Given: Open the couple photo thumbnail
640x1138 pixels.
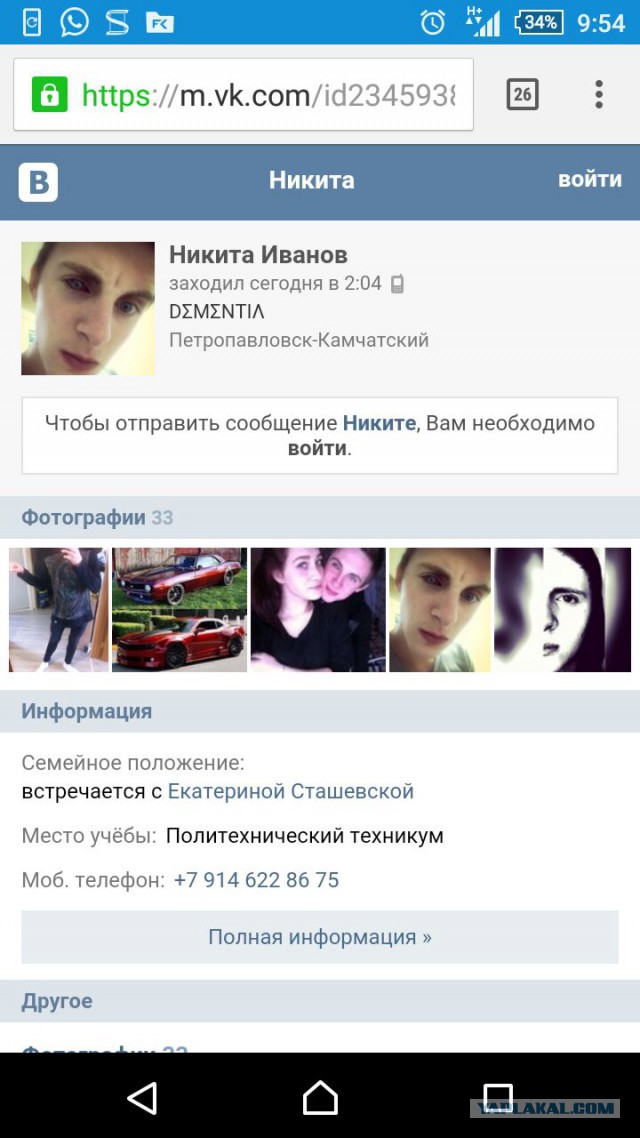Looking at the screenshot, I should click(318, 609).
